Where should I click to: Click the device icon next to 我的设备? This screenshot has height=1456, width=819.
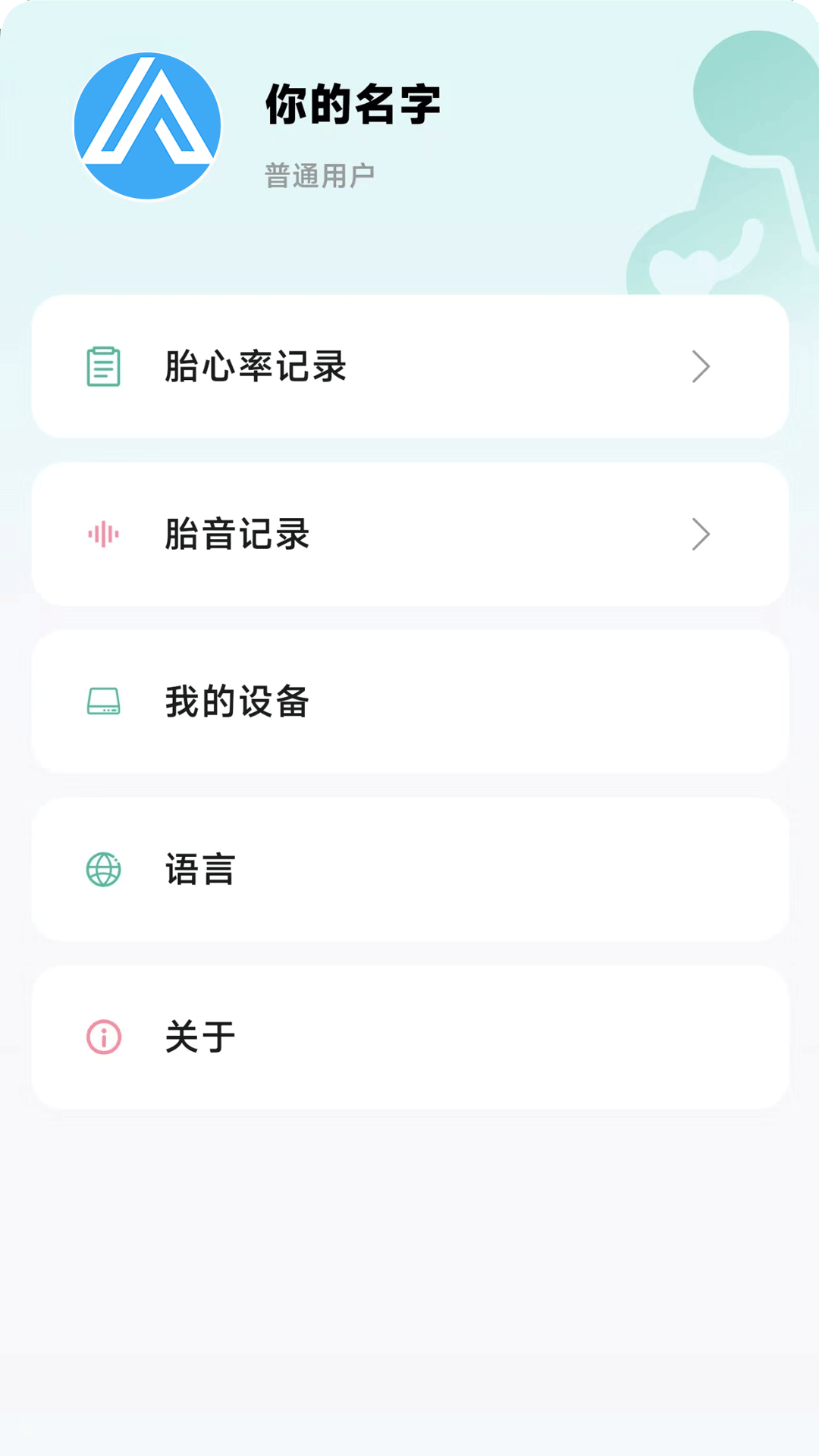pos(102,702)
